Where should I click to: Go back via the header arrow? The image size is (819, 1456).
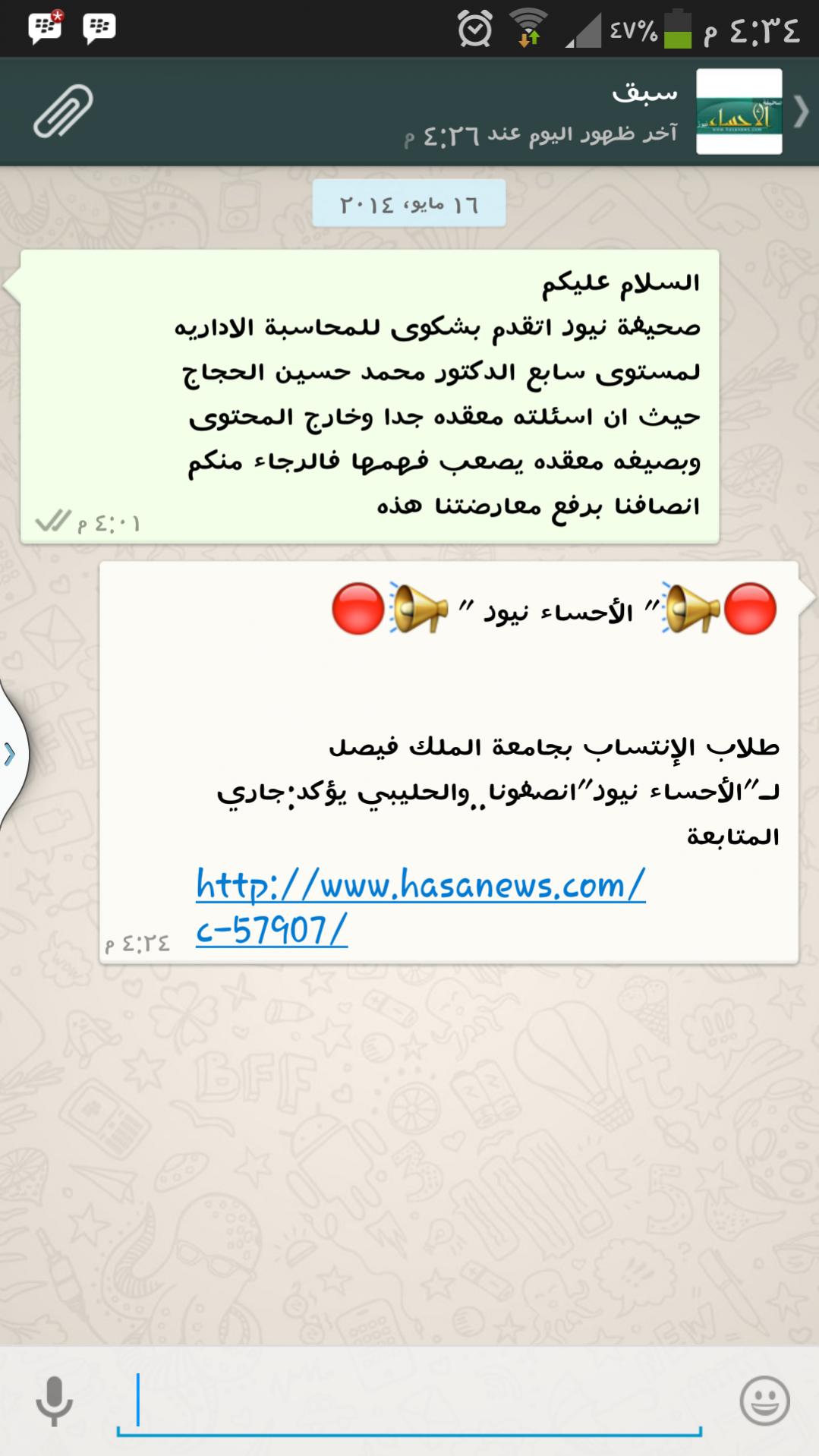click(x=802, y=112)
